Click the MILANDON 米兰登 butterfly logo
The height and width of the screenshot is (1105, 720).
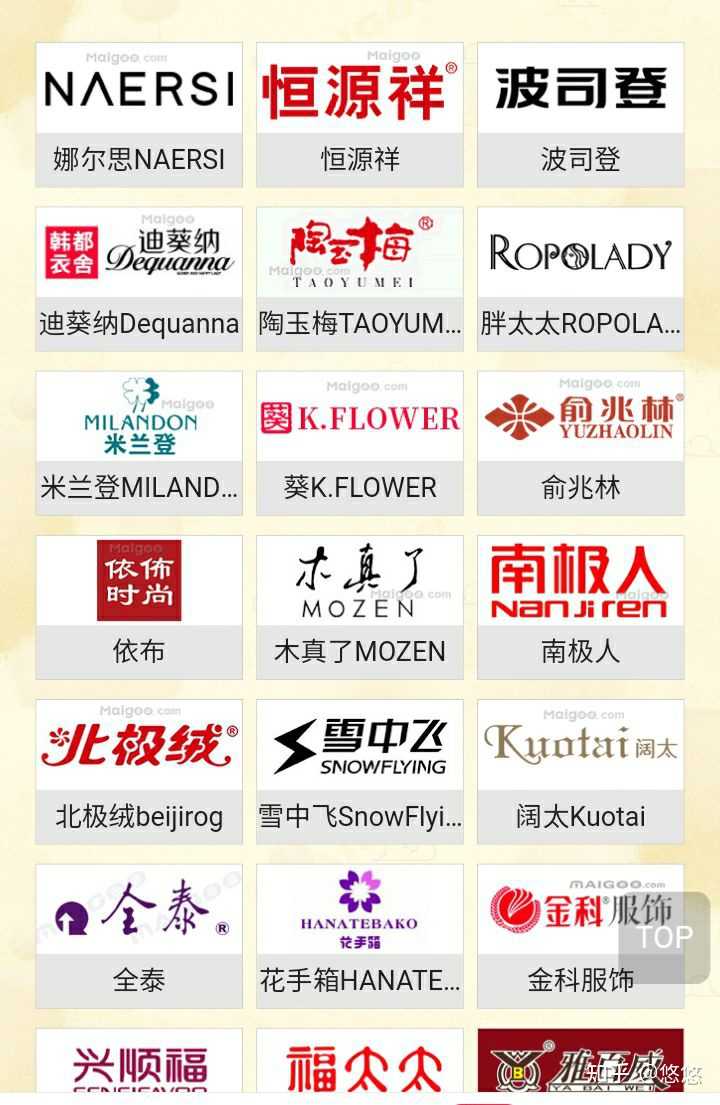pos(138,418)
